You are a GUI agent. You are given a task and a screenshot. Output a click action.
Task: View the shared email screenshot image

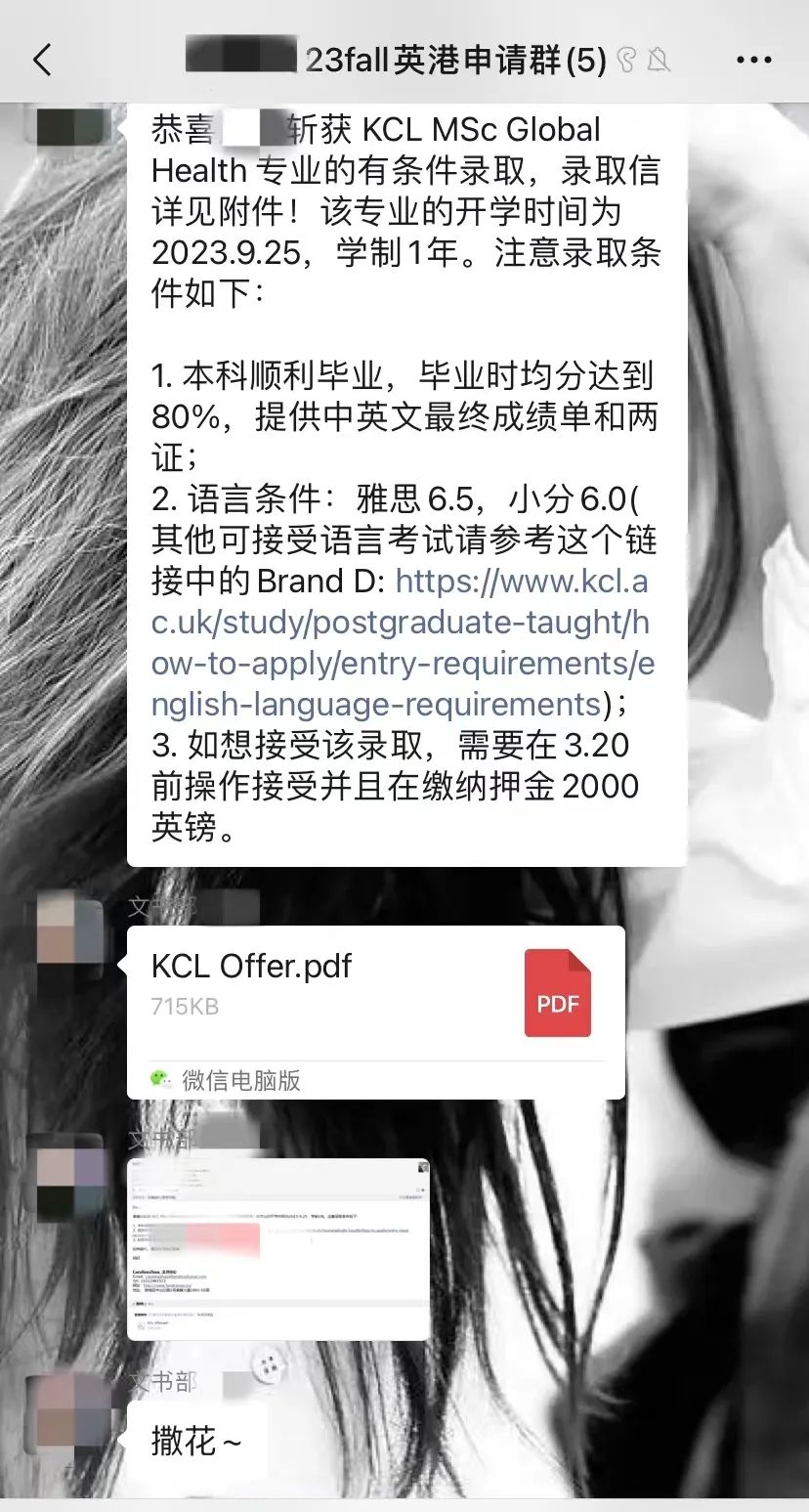pyautogui.click(x=278, y=1248)
